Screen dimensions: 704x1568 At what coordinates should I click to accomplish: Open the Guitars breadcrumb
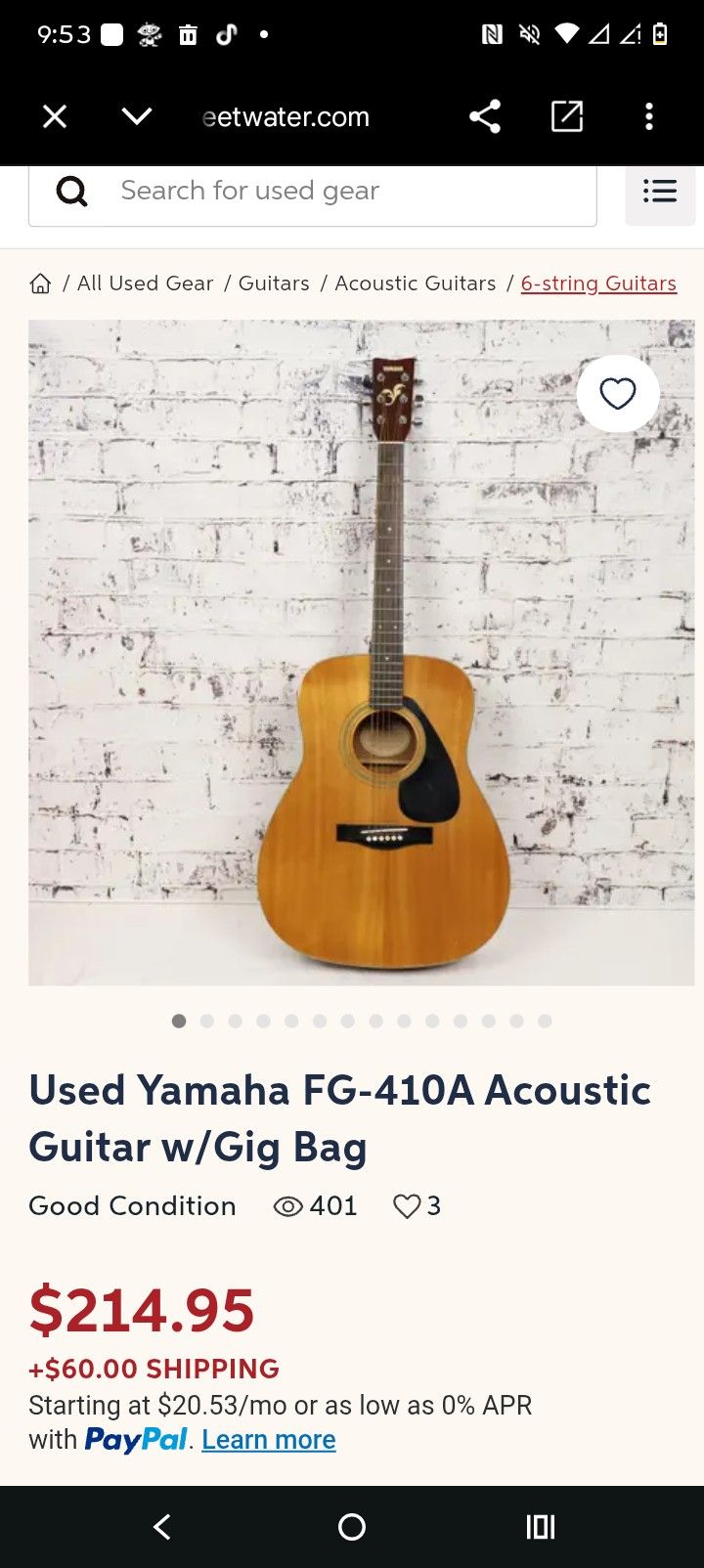point(274,283)
